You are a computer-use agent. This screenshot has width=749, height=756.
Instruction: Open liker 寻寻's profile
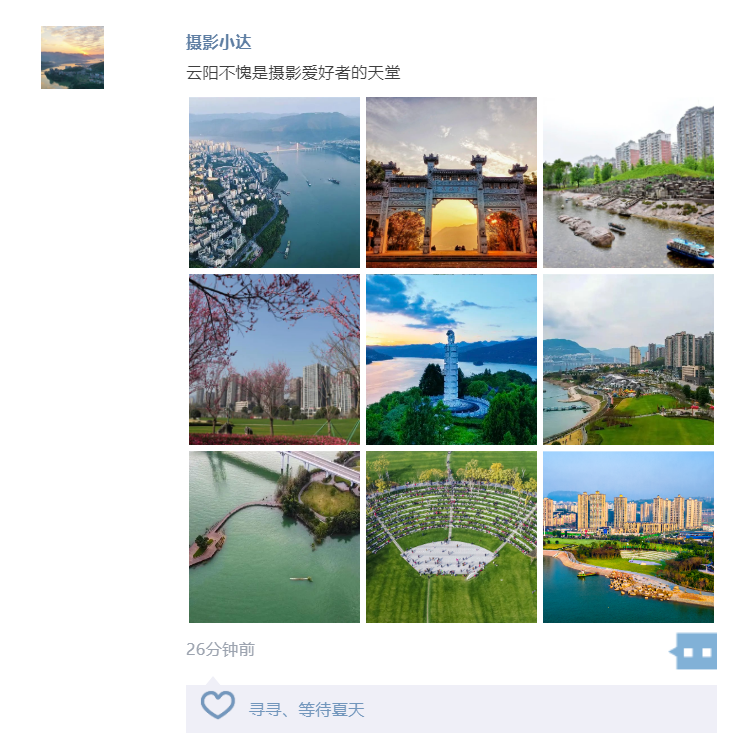[264, 710]
